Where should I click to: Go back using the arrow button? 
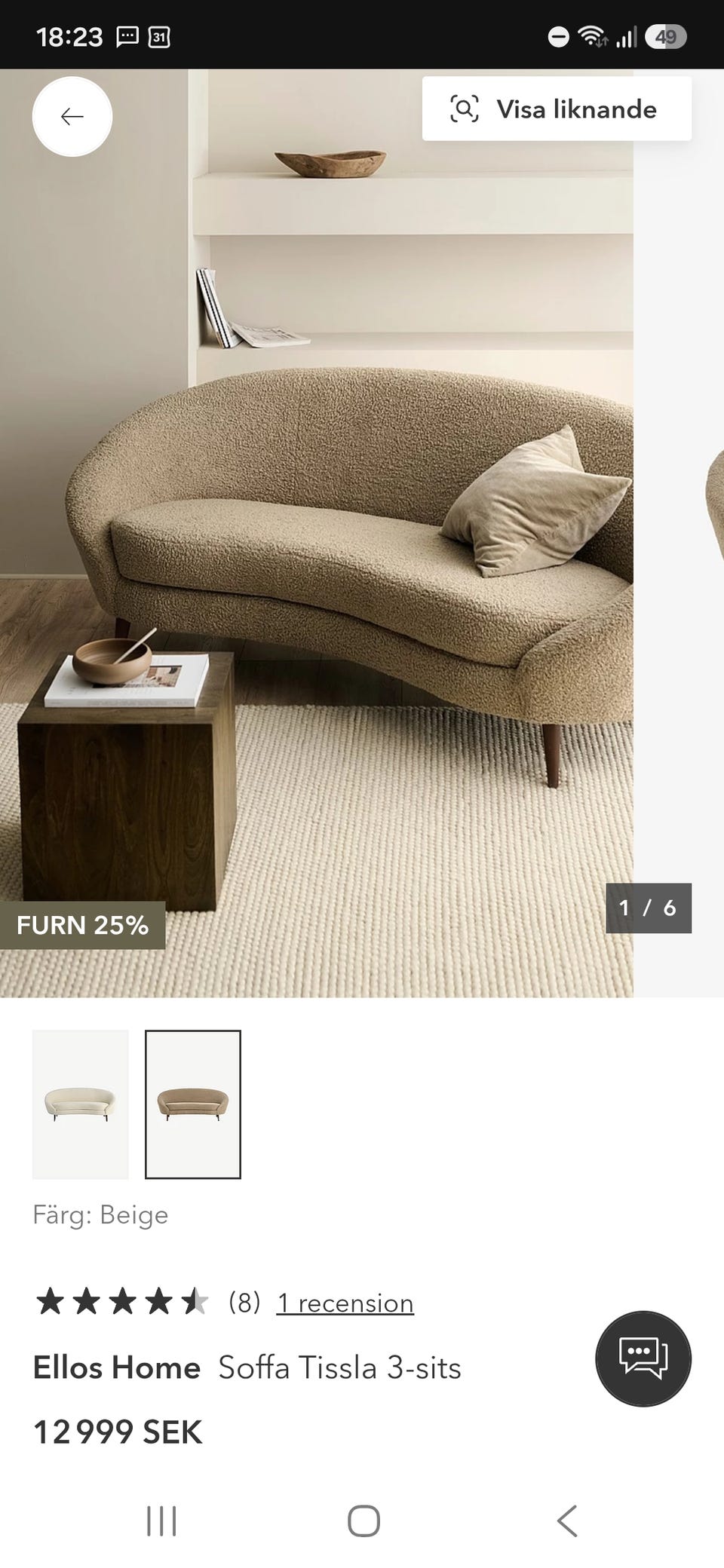[72, 117]
